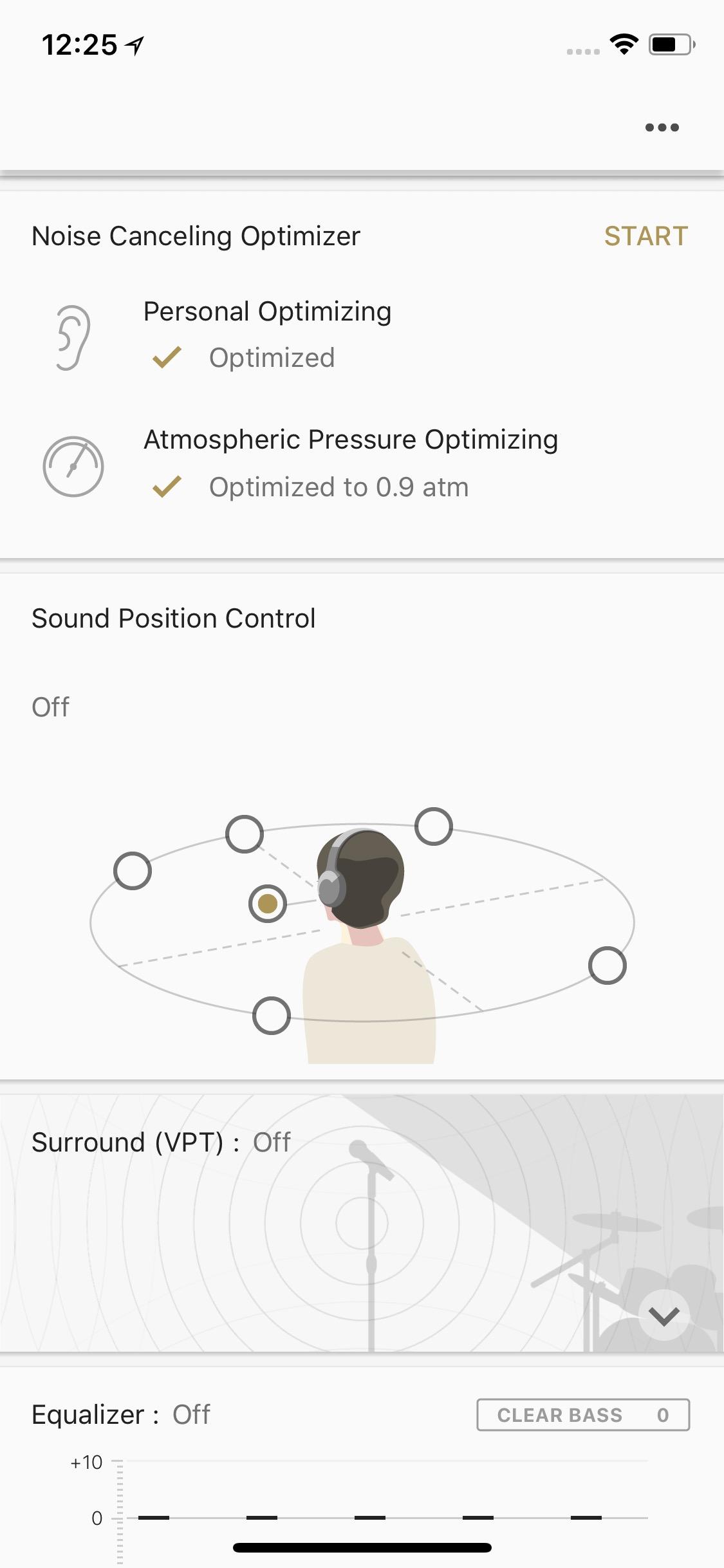
Task: Open the Clear Bass setting
Action: point(582,1415)
